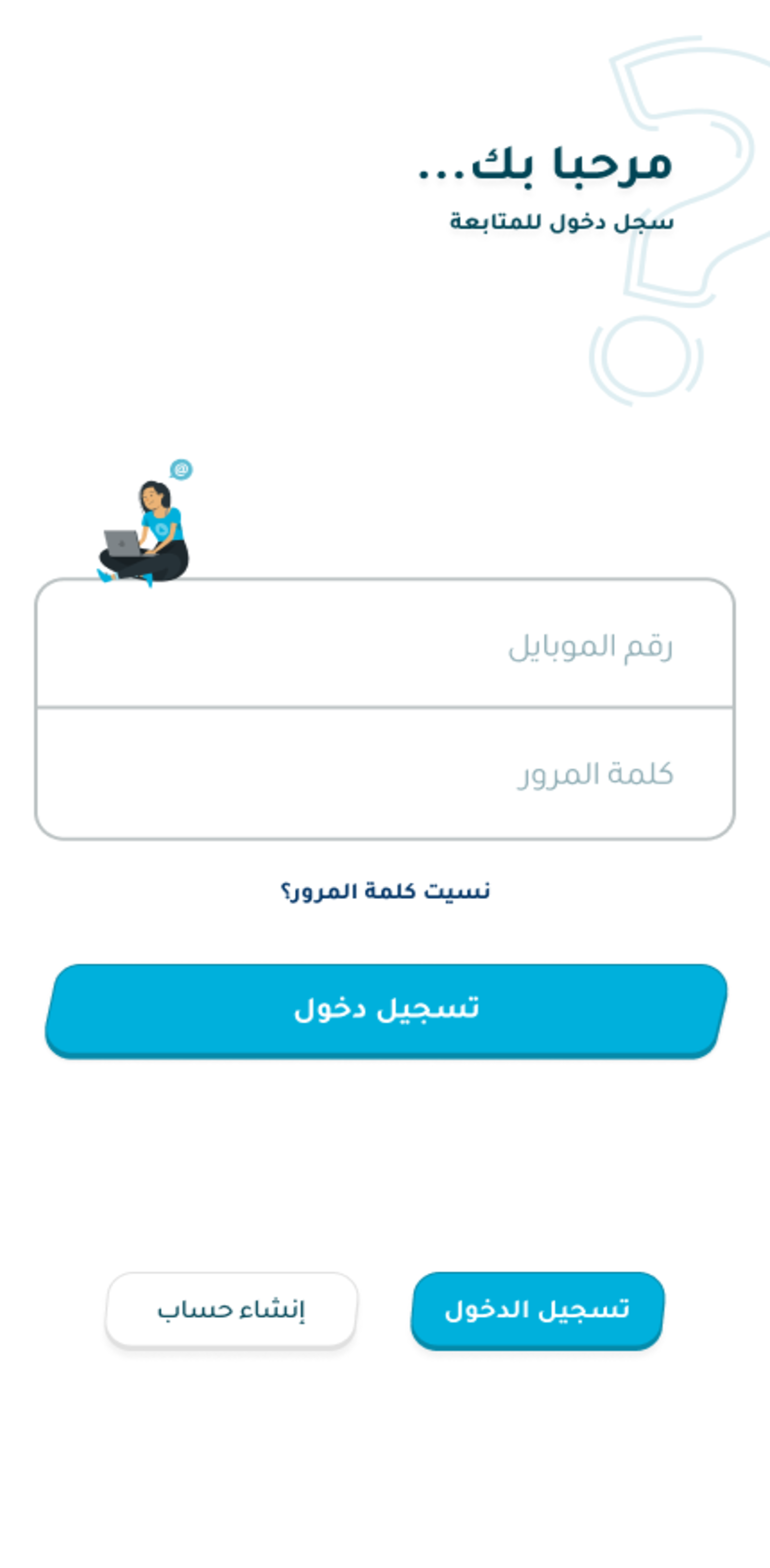Open the forgot password link (نسيت كلمة المرور؟)
The height and width of the screenshot is (1568, 770).
pyautogui.click(x=385, y=892)
